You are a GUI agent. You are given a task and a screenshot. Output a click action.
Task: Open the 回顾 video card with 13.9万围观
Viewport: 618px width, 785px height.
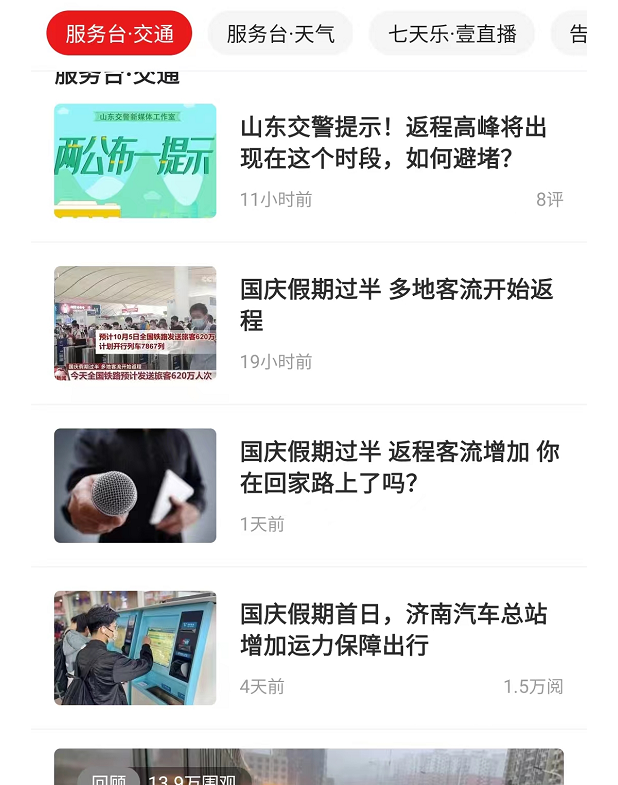(308, 767)
